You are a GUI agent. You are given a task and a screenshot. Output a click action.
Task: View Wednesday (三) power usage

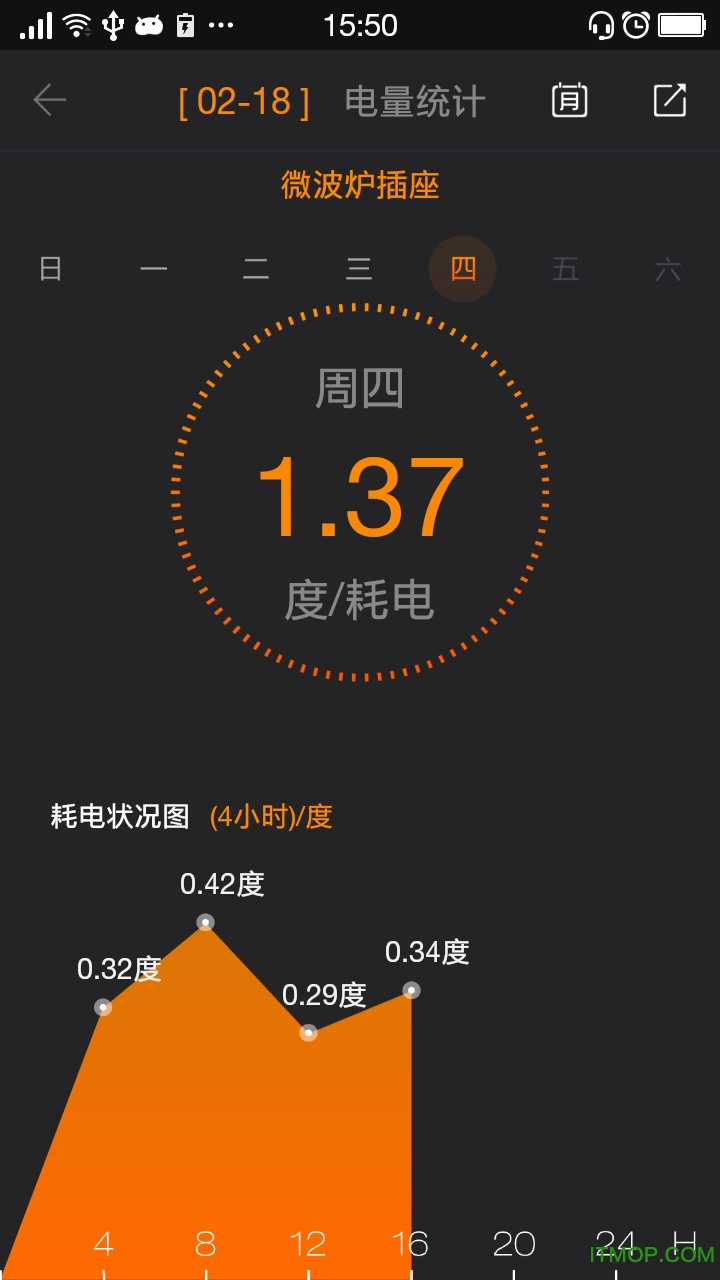[359, 269]
